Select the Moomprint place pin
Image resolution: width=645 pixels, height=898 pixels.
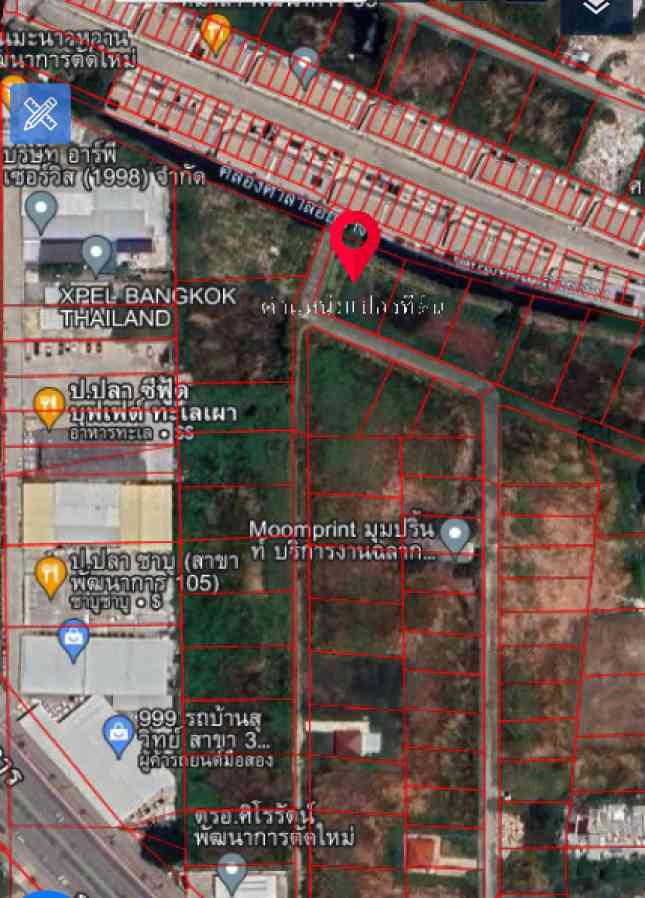[456, 533]
